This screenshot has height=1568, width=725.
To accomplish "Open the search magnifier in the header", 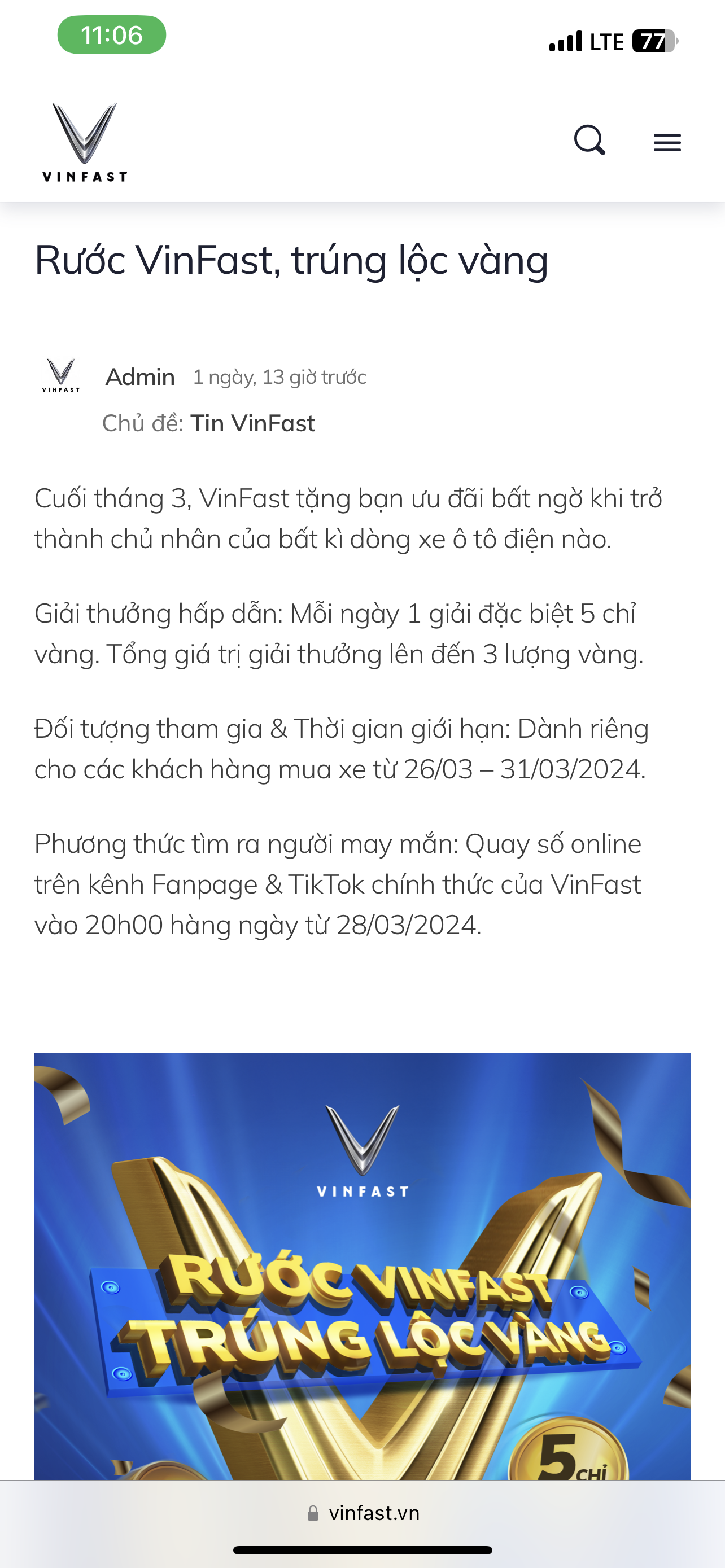I will [x=589, y=141].
